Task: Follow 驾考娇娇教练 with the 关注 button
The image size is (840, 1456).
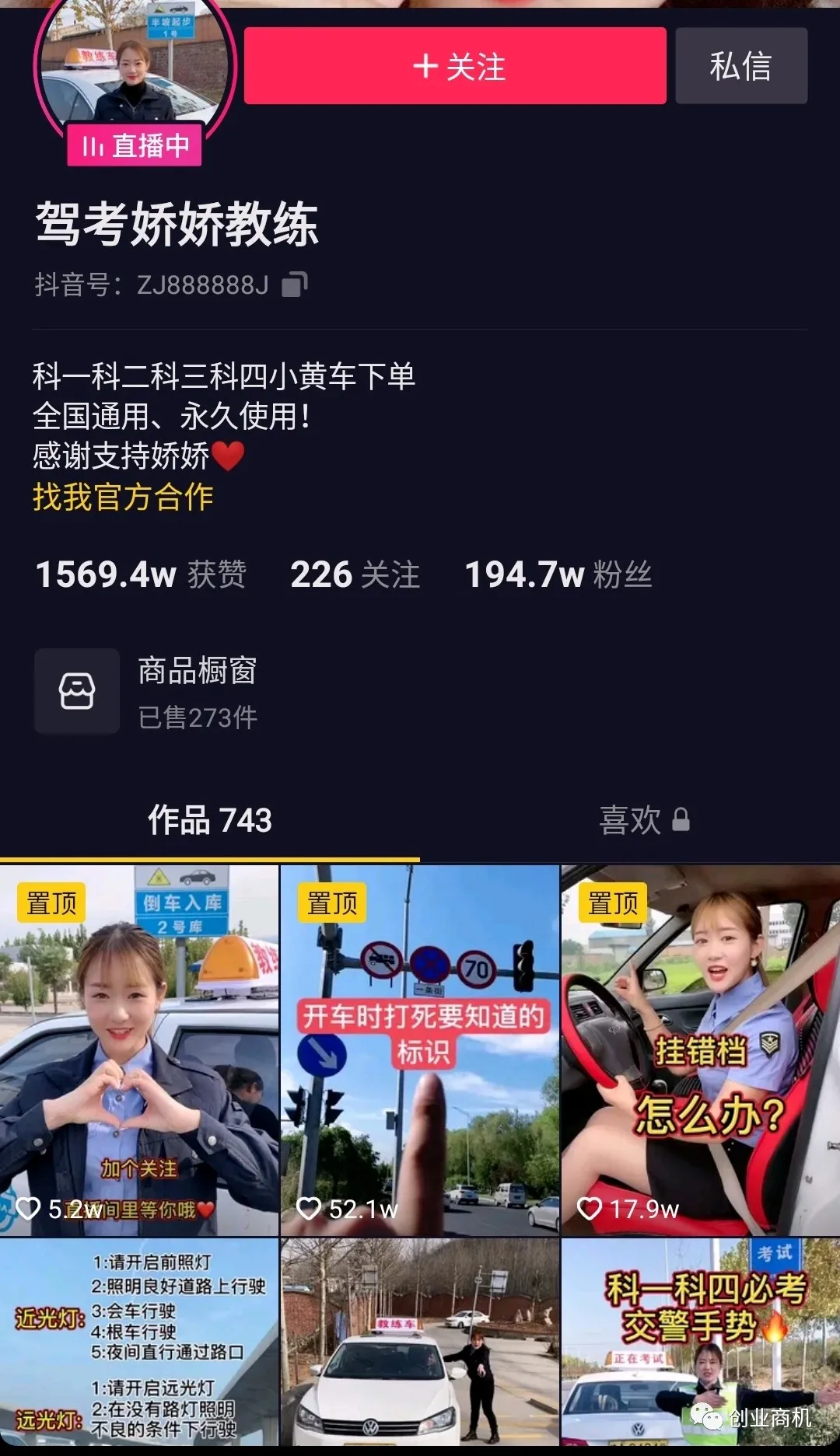Action: pos(455,66)
